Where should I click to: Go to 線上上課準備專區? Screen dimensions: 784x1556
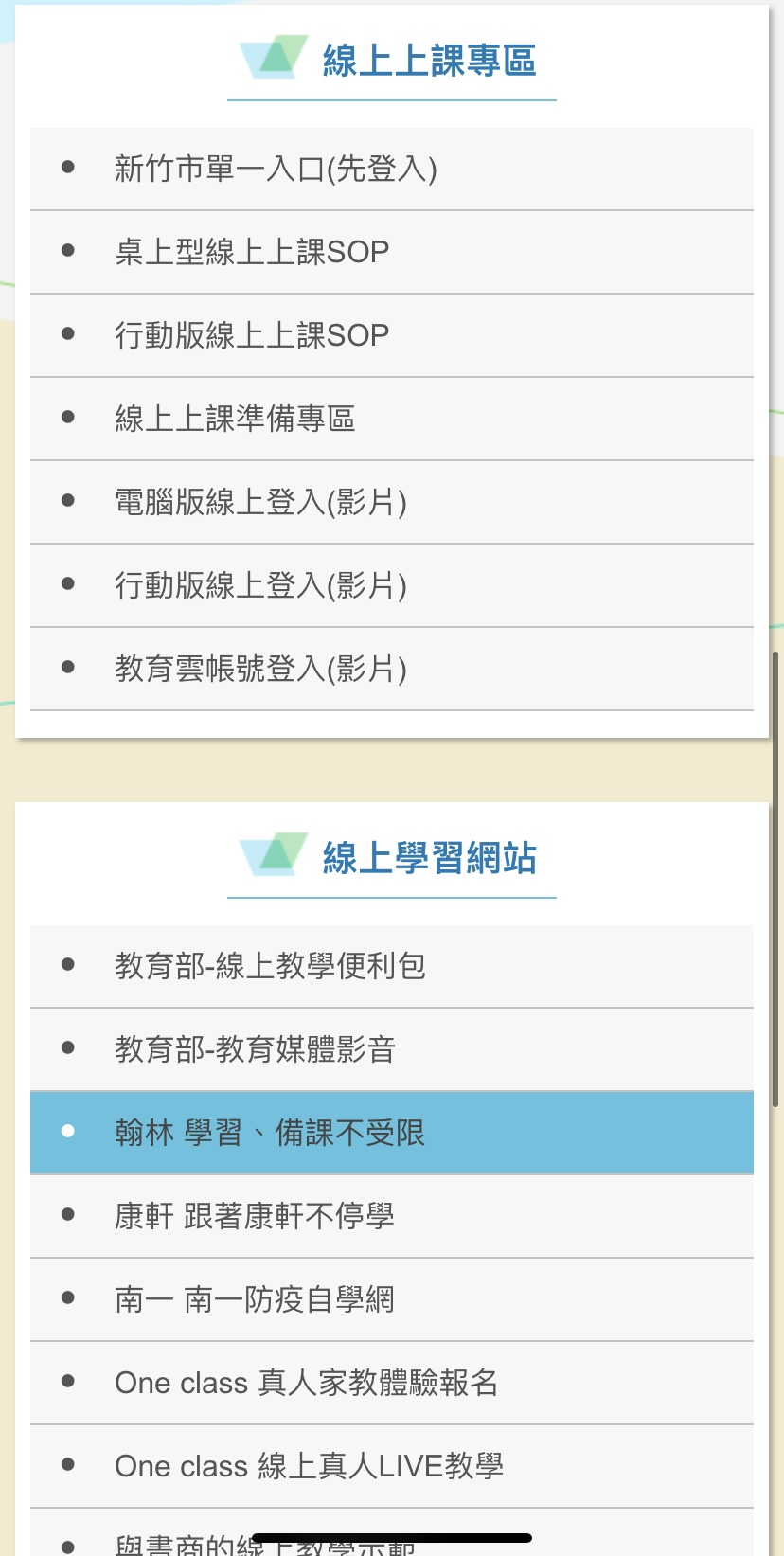(x=235, y=419)
